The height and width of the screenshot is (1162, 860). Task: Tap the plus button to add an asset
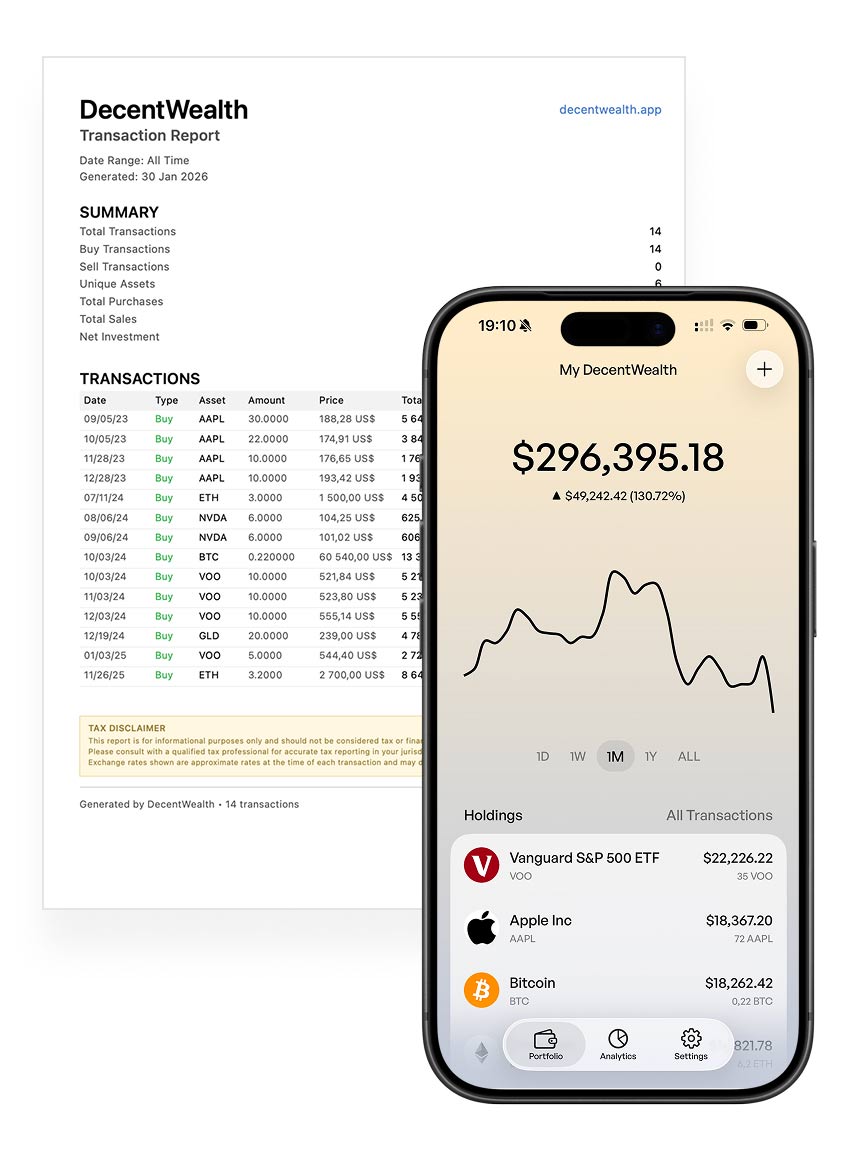(x=764, y=369)
